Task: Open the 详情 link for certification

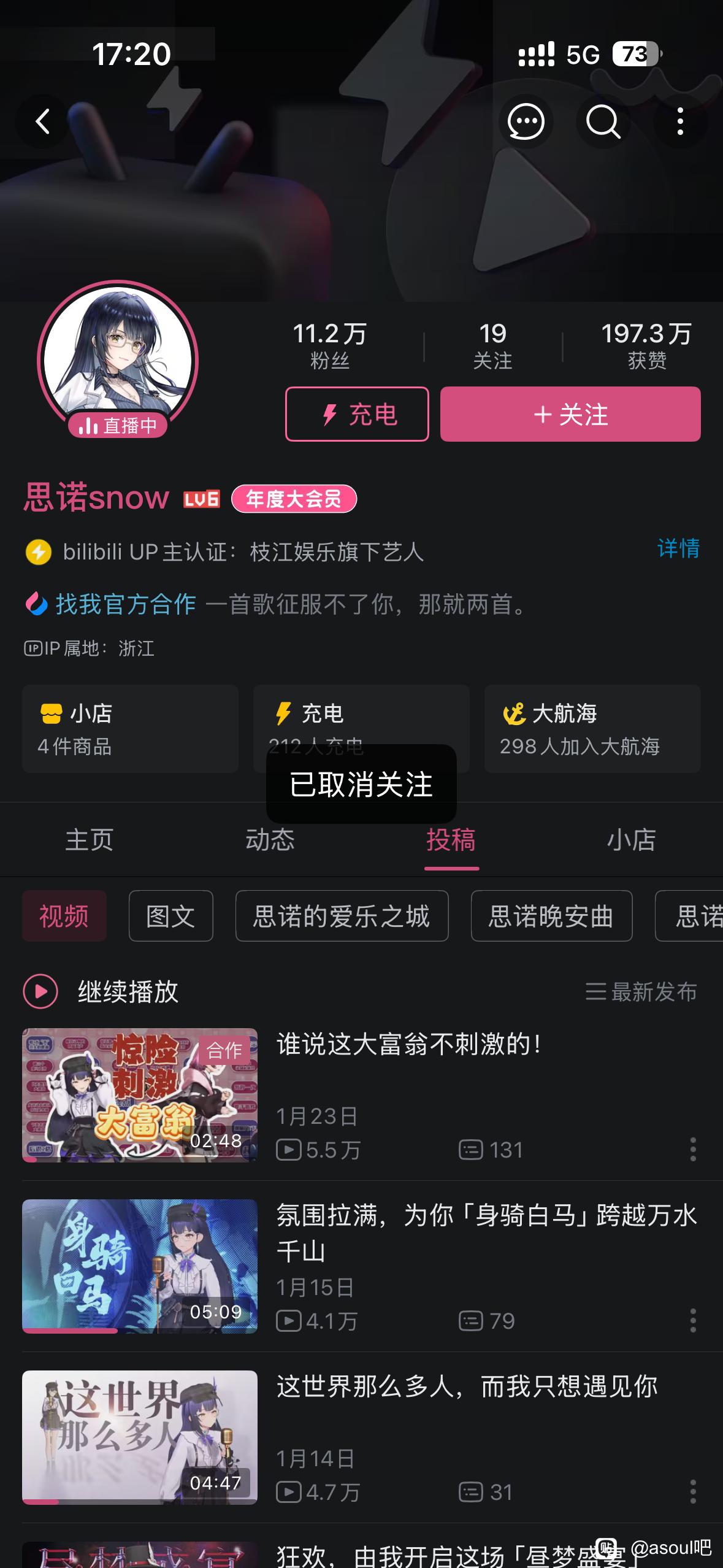Action: click(x=678, y=548)
